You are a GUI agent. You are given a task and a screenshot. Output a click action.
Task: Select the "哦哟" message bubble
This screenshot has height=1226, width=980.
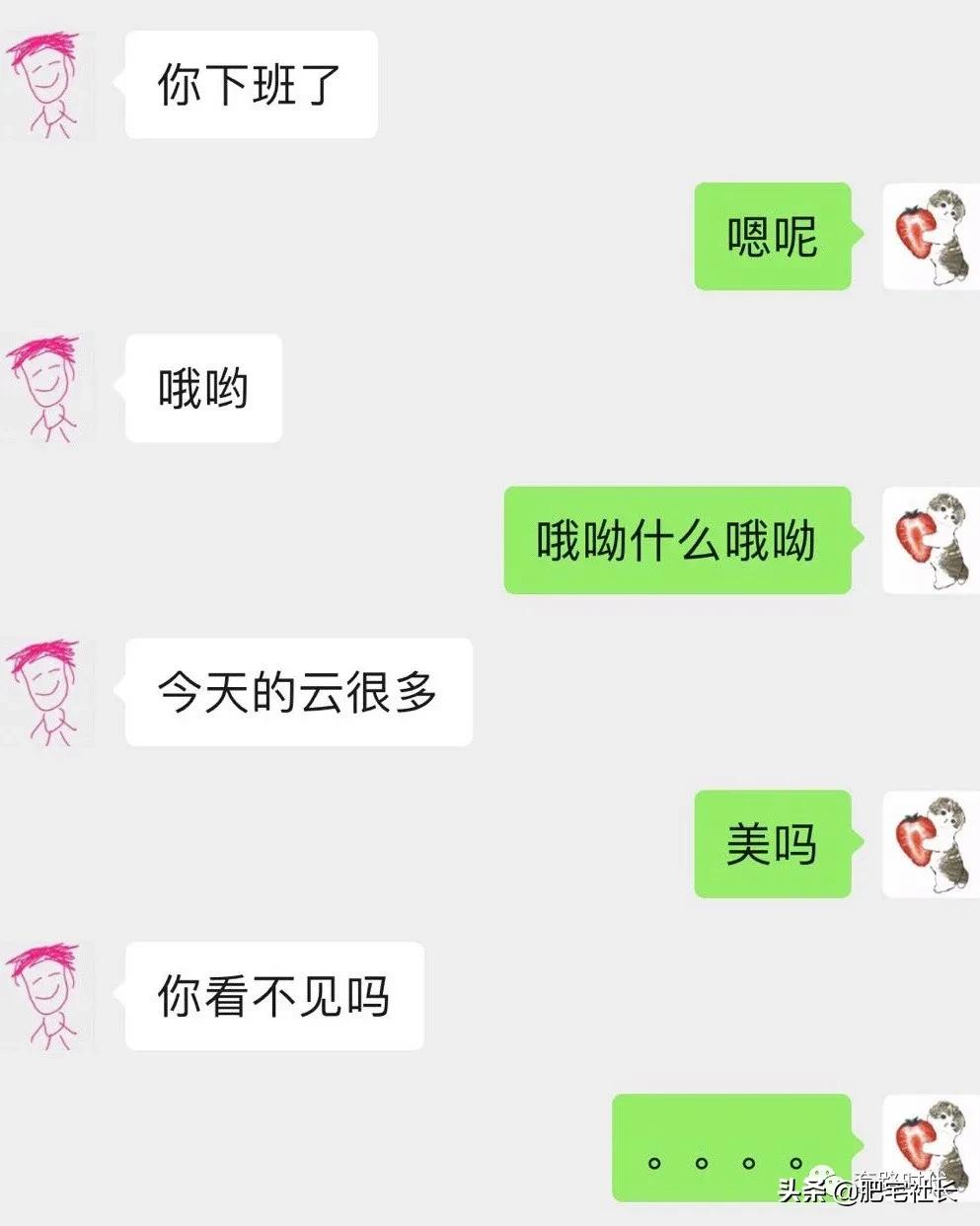(201, 388)
